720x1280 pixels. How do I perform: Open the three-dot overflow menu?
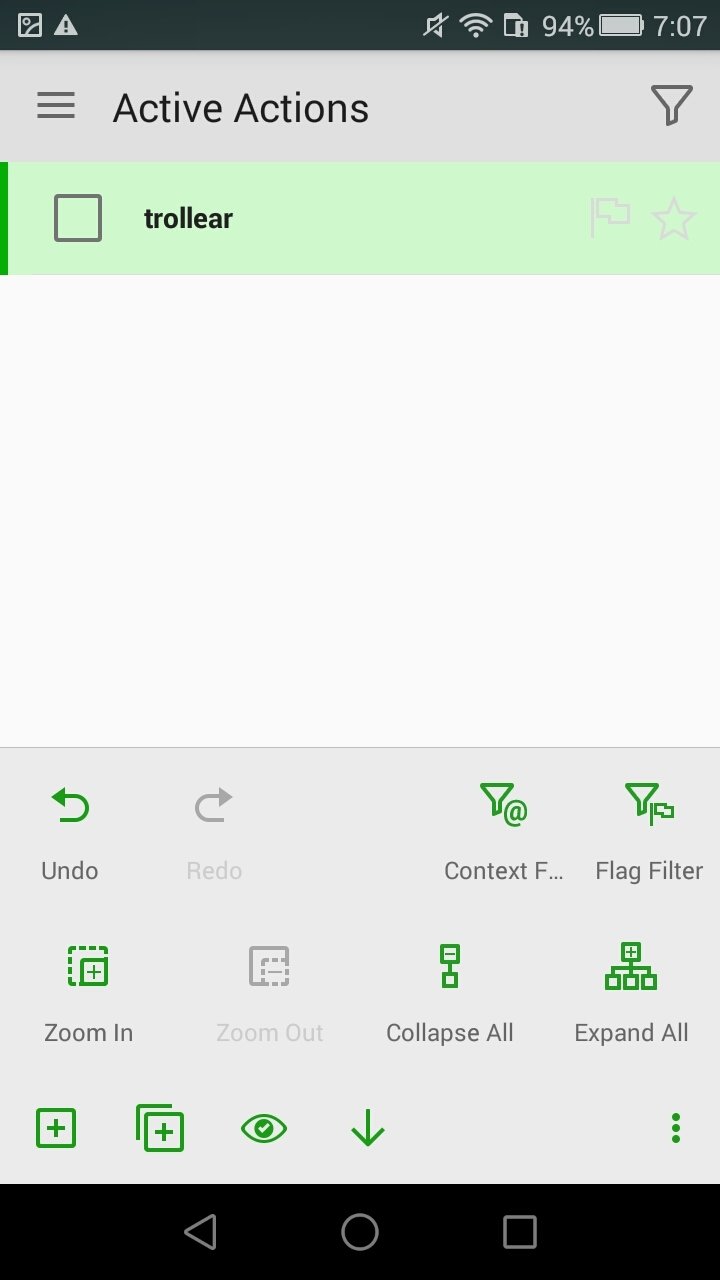[676, 1128]
